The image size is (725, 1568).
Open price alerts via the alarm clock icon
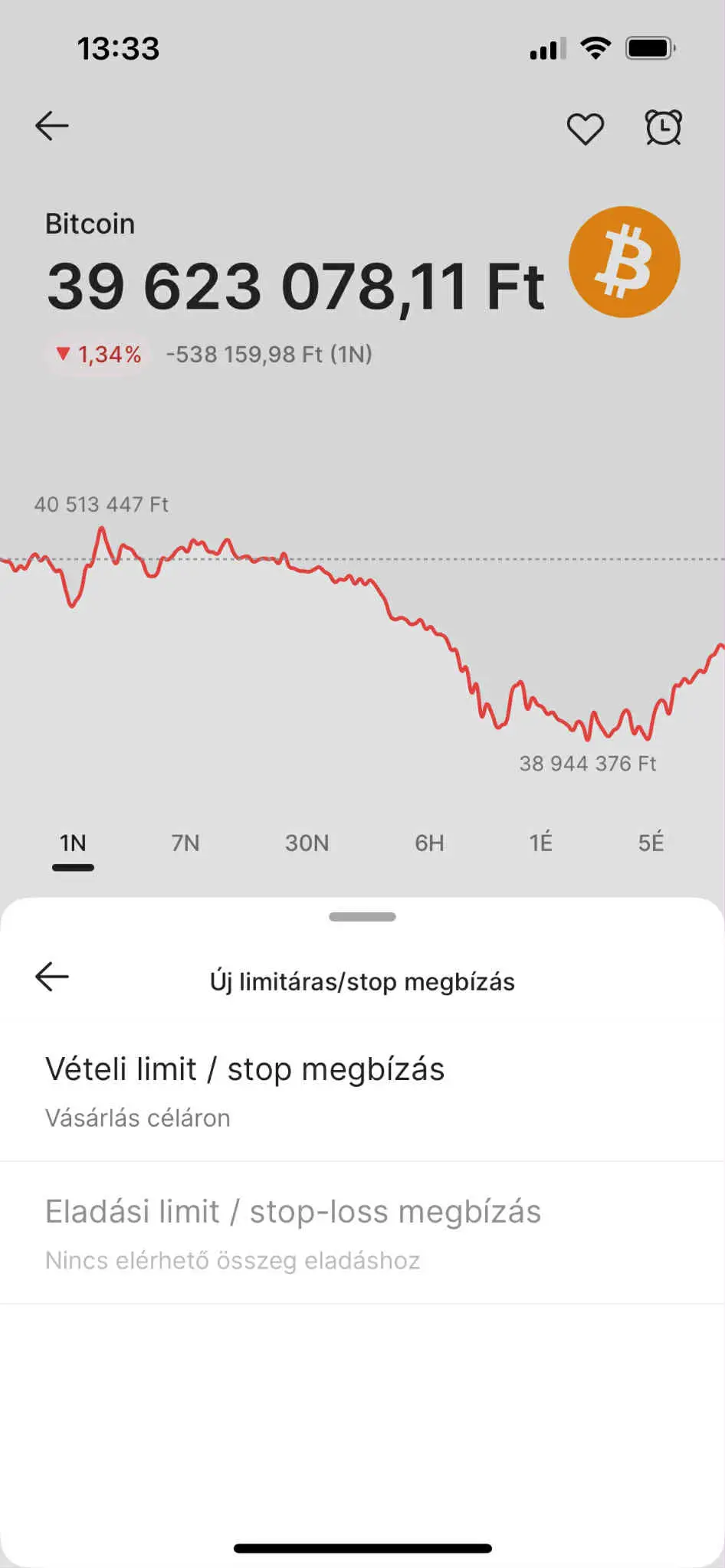[x=664, y=127]
